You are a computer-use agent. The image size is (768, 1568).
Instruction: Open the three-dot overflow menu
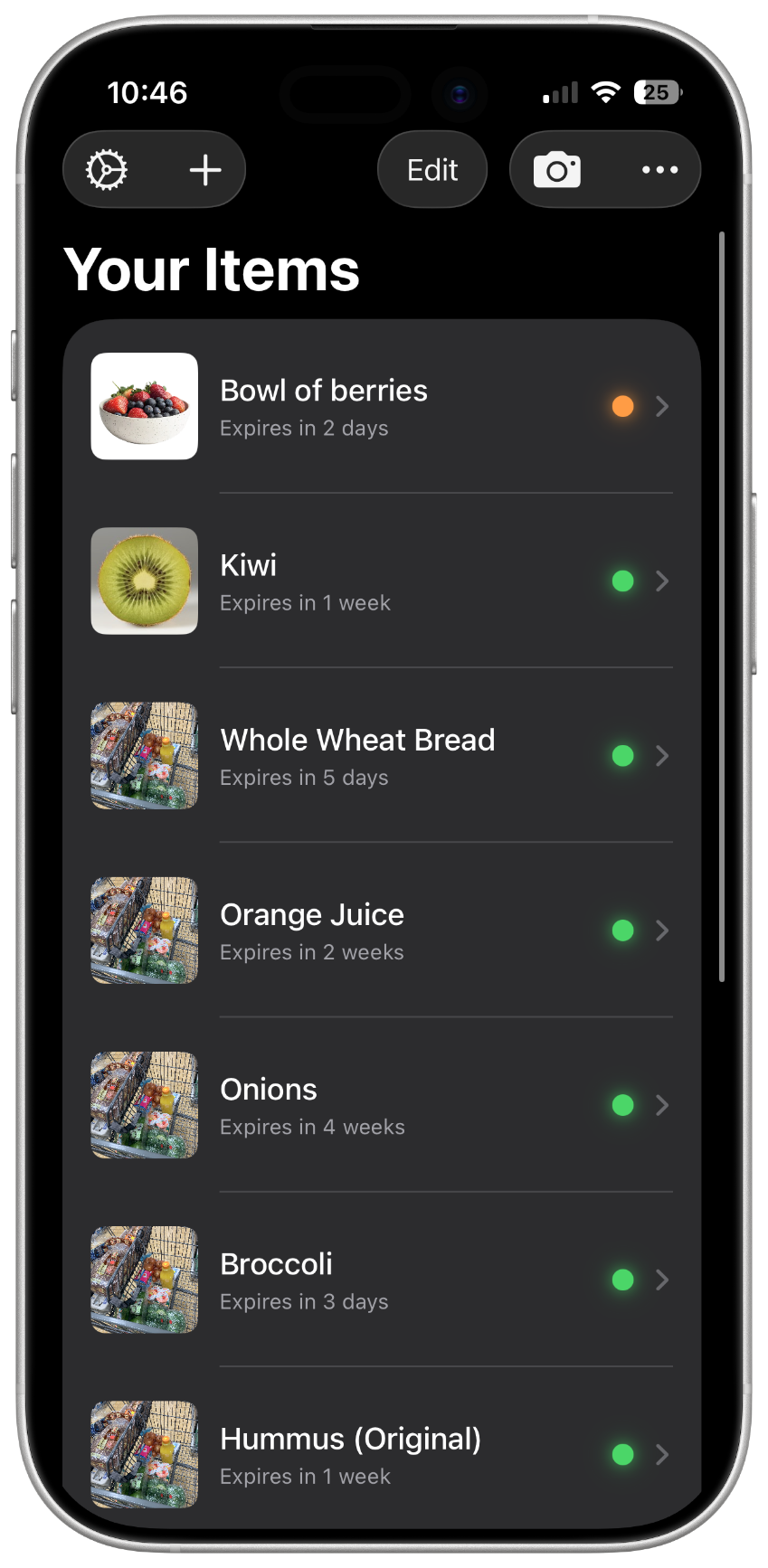[659, 170]
